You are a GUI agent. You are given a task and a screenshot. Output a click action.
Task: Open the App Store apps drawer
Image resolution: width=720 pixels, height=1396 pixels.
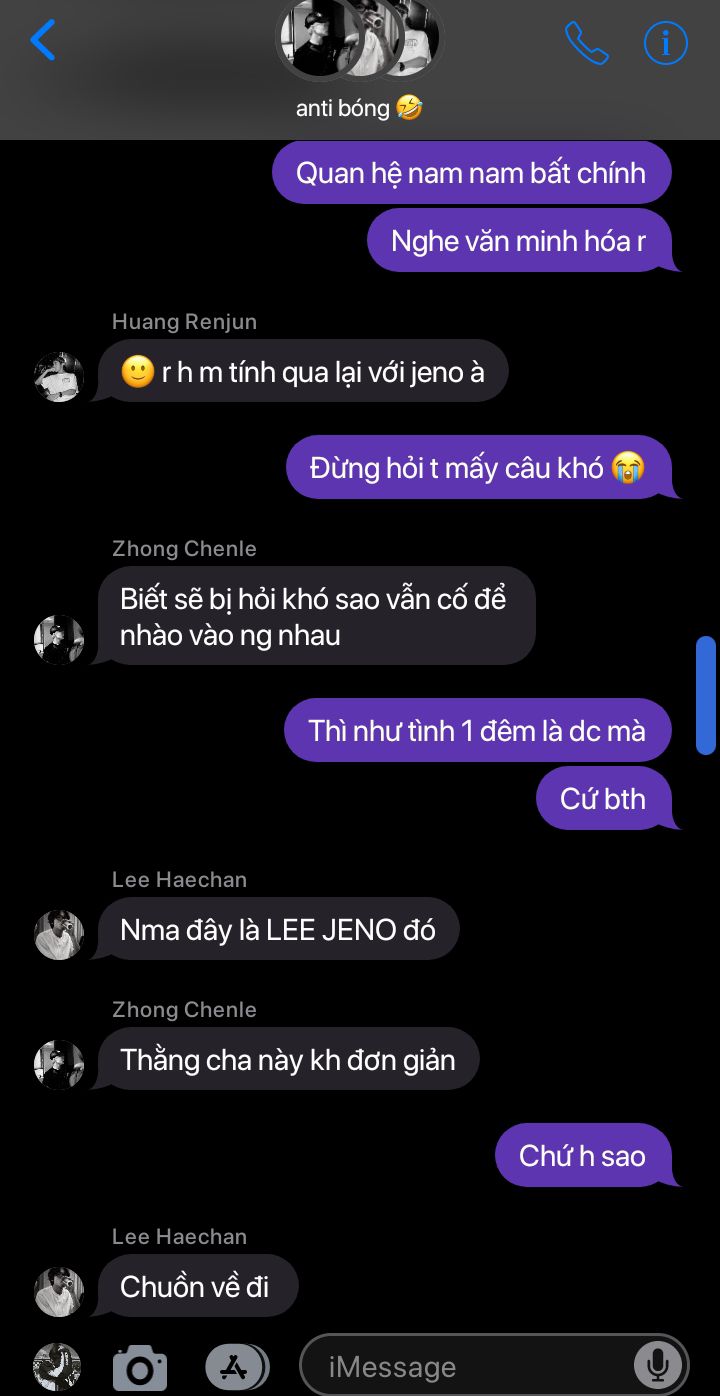[237, 1367]
